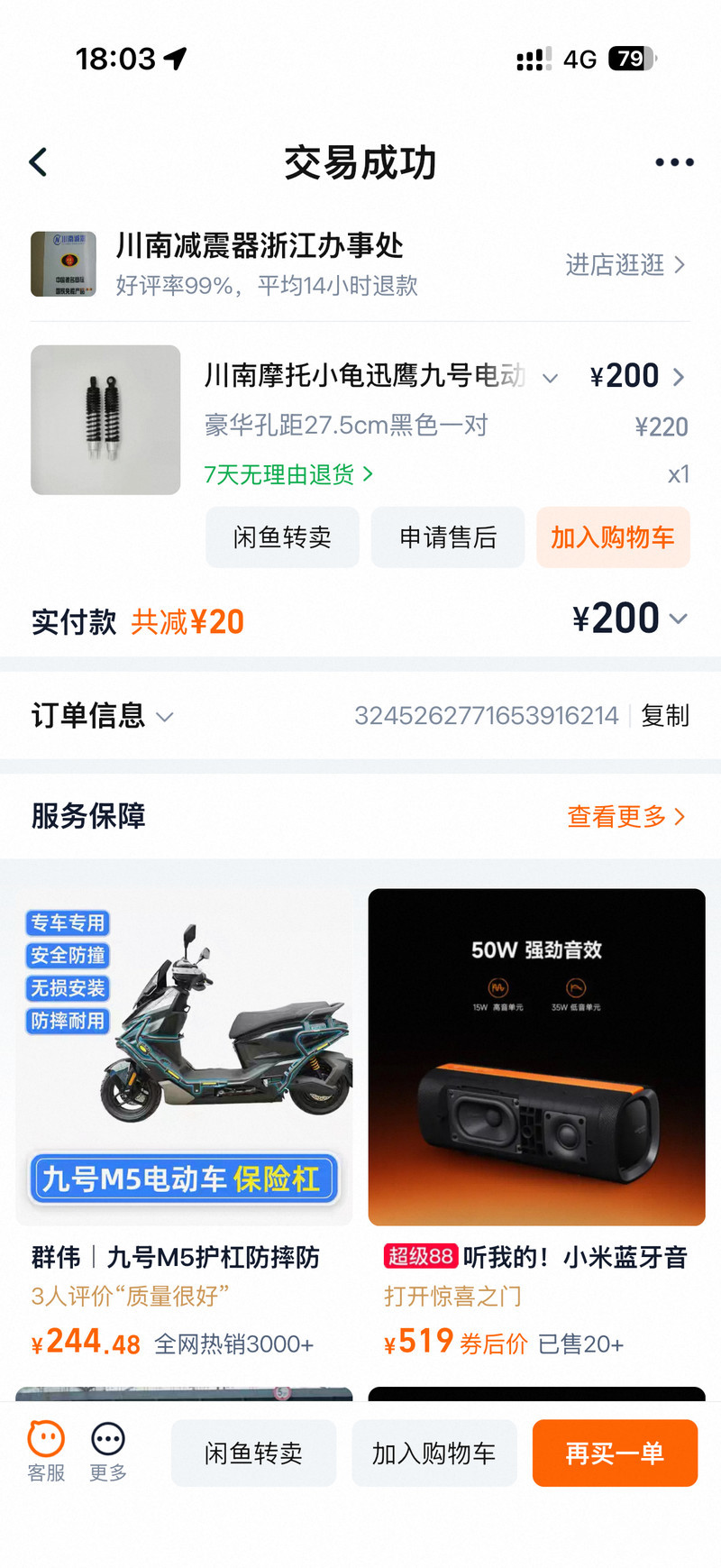This screenshot has height=1568, width=721.
Task: Buy again with 再买一单
Action: (x=615, y=1453)
